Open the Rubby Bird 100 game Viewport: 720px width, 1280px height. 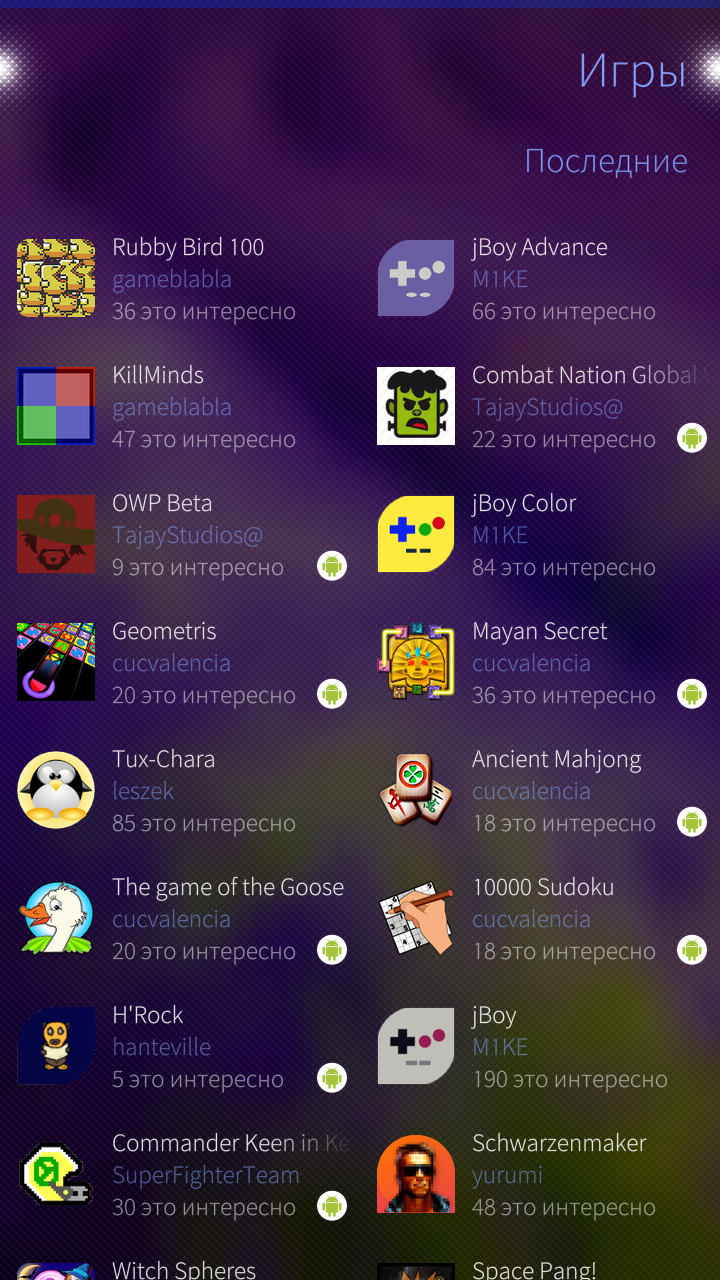tap(180, 278)
